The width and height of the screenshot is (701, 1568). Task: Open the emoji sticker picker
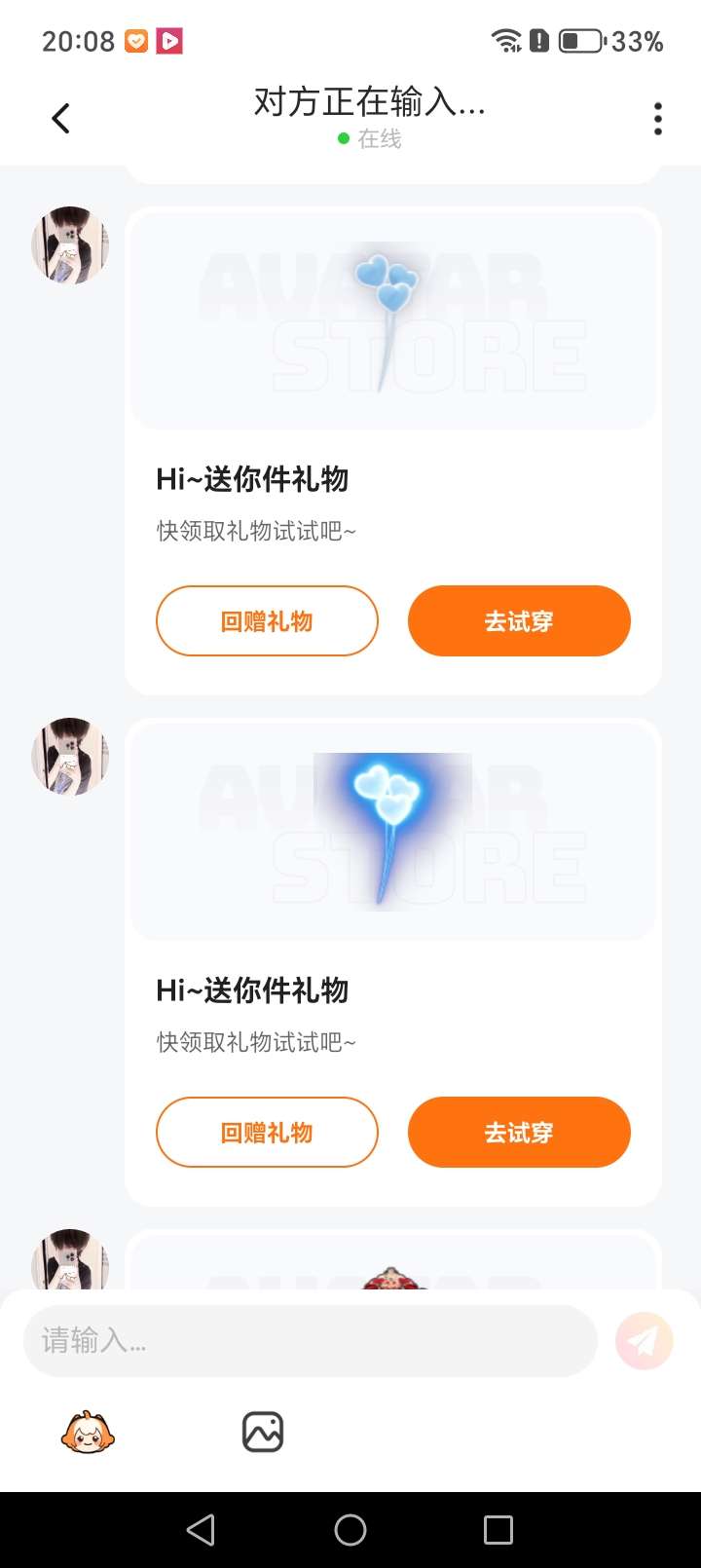pyautogui.click(x=88, y=1433)
